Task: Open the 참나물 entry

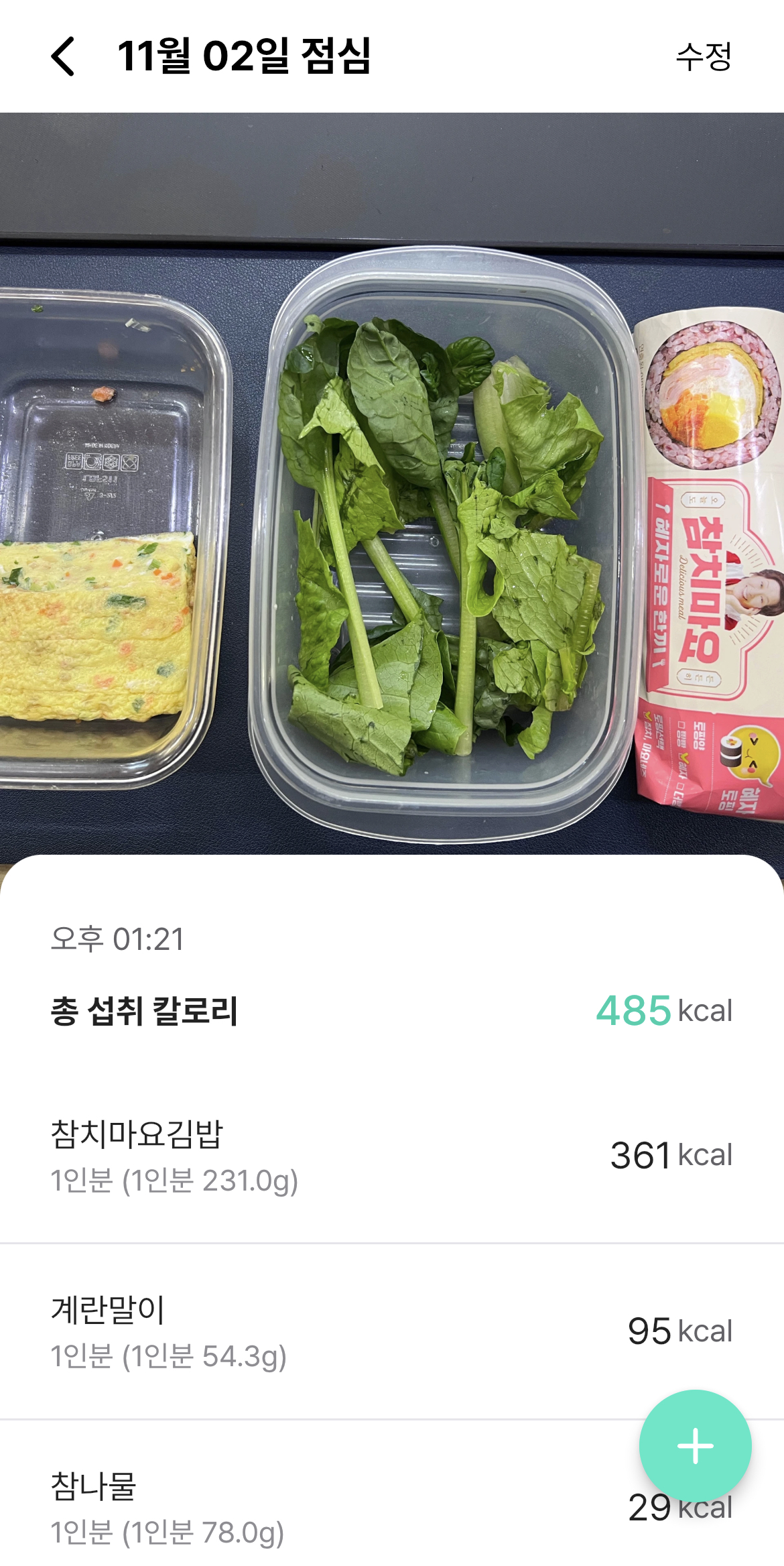Action: [x=392, y=1494]
